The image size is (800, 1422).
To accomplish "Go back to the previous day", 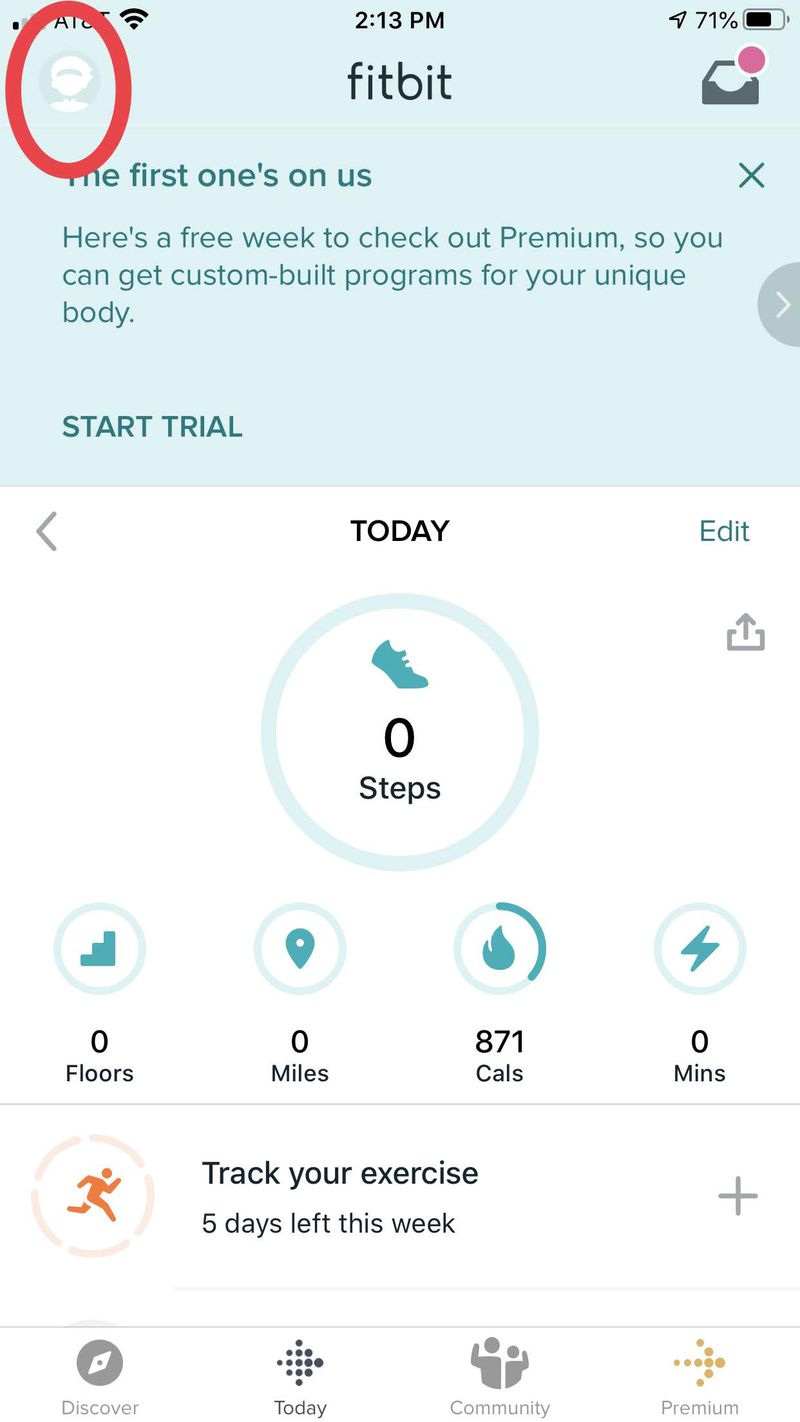I will tap(47, 531).
